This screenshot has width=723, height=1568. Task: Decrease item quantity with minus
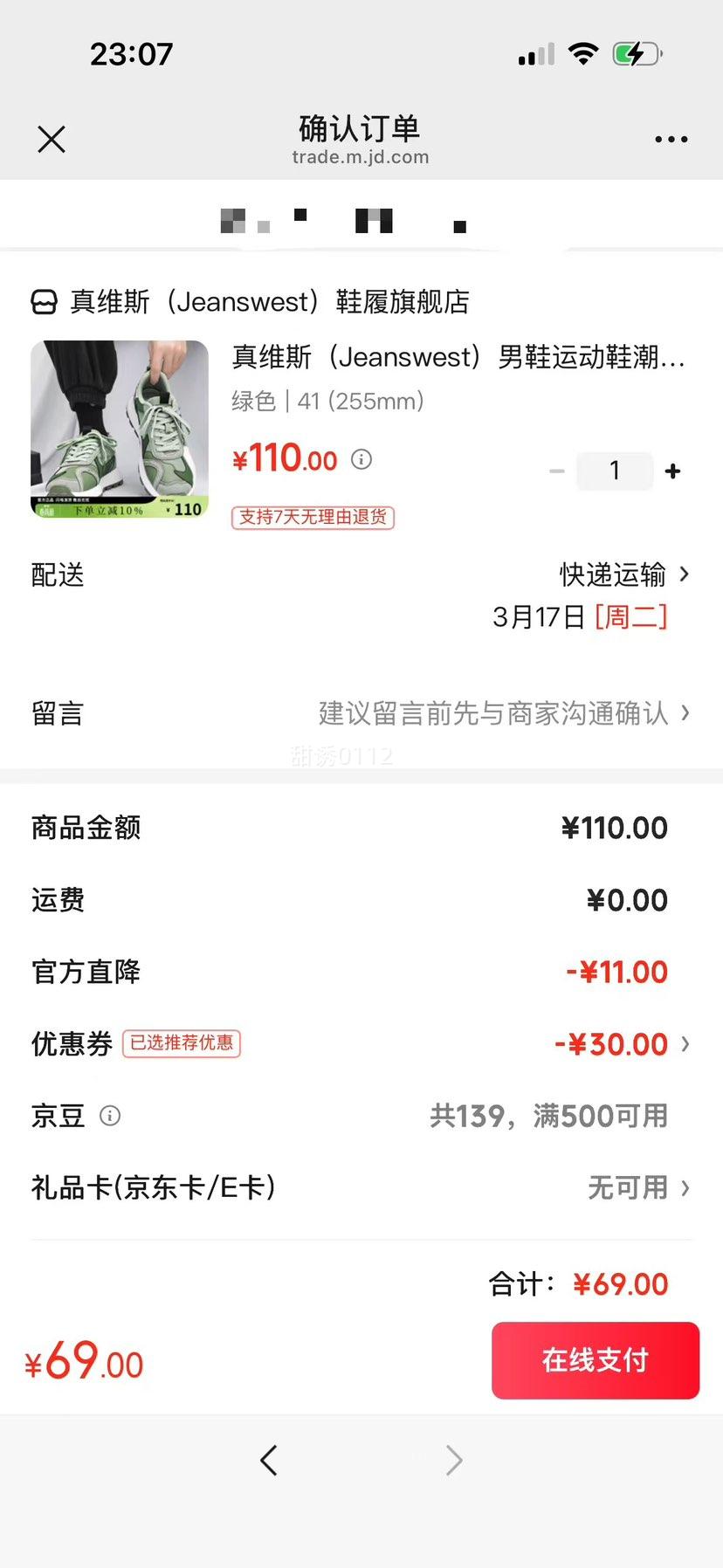pyautogui.click(x=557, y=471)
